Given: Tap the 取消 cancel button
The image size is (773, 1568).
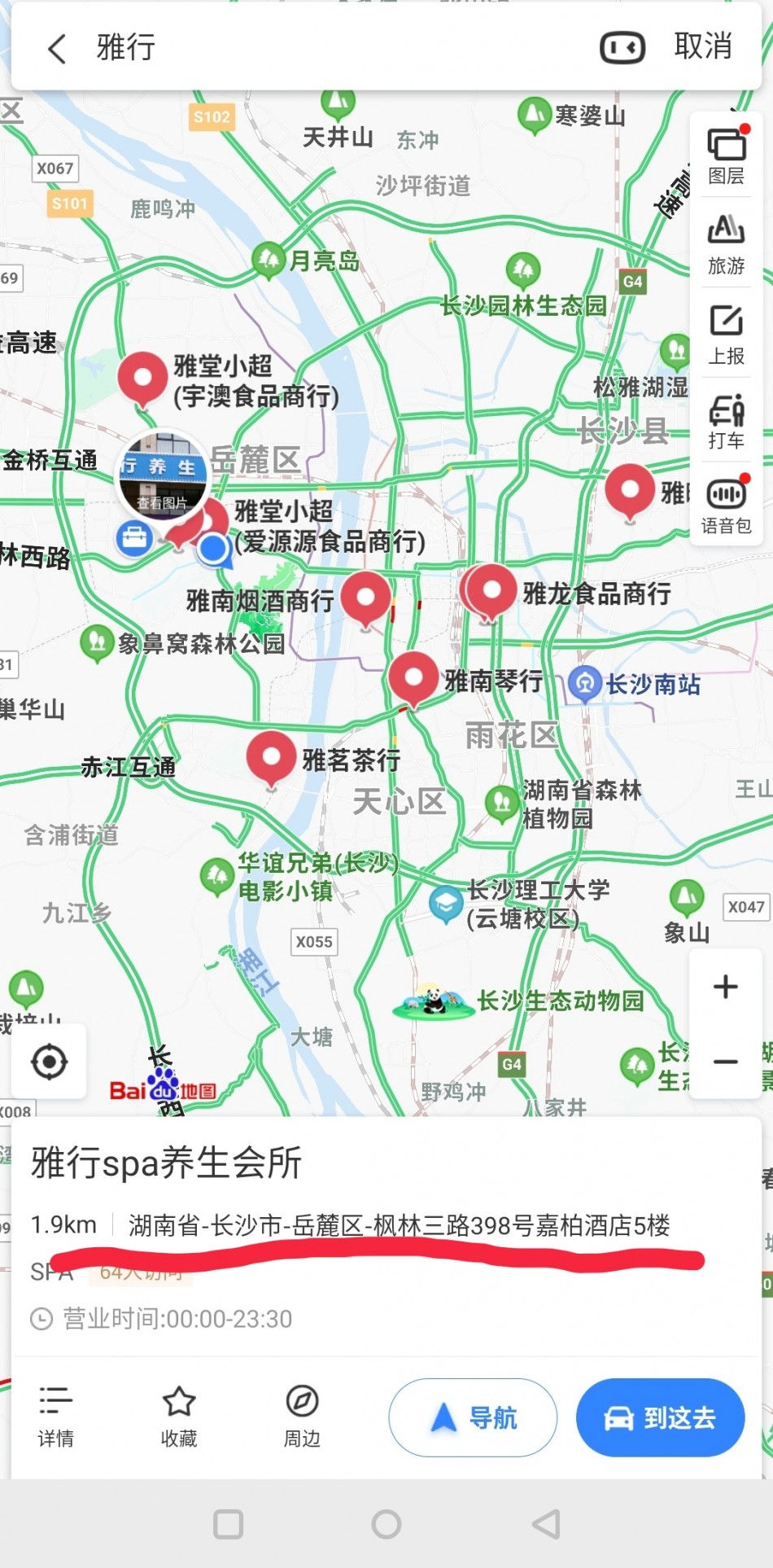Looking at the screenshot, I should (703, 47).
